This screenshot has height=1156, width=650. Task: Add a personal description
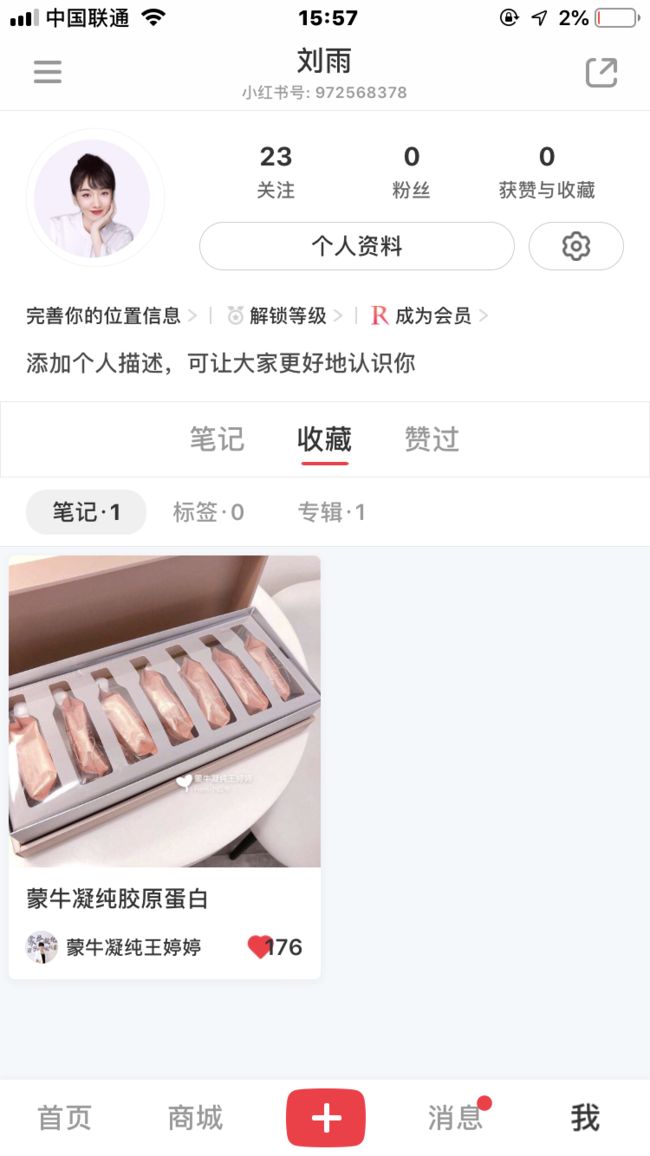[x=220, y=363]
